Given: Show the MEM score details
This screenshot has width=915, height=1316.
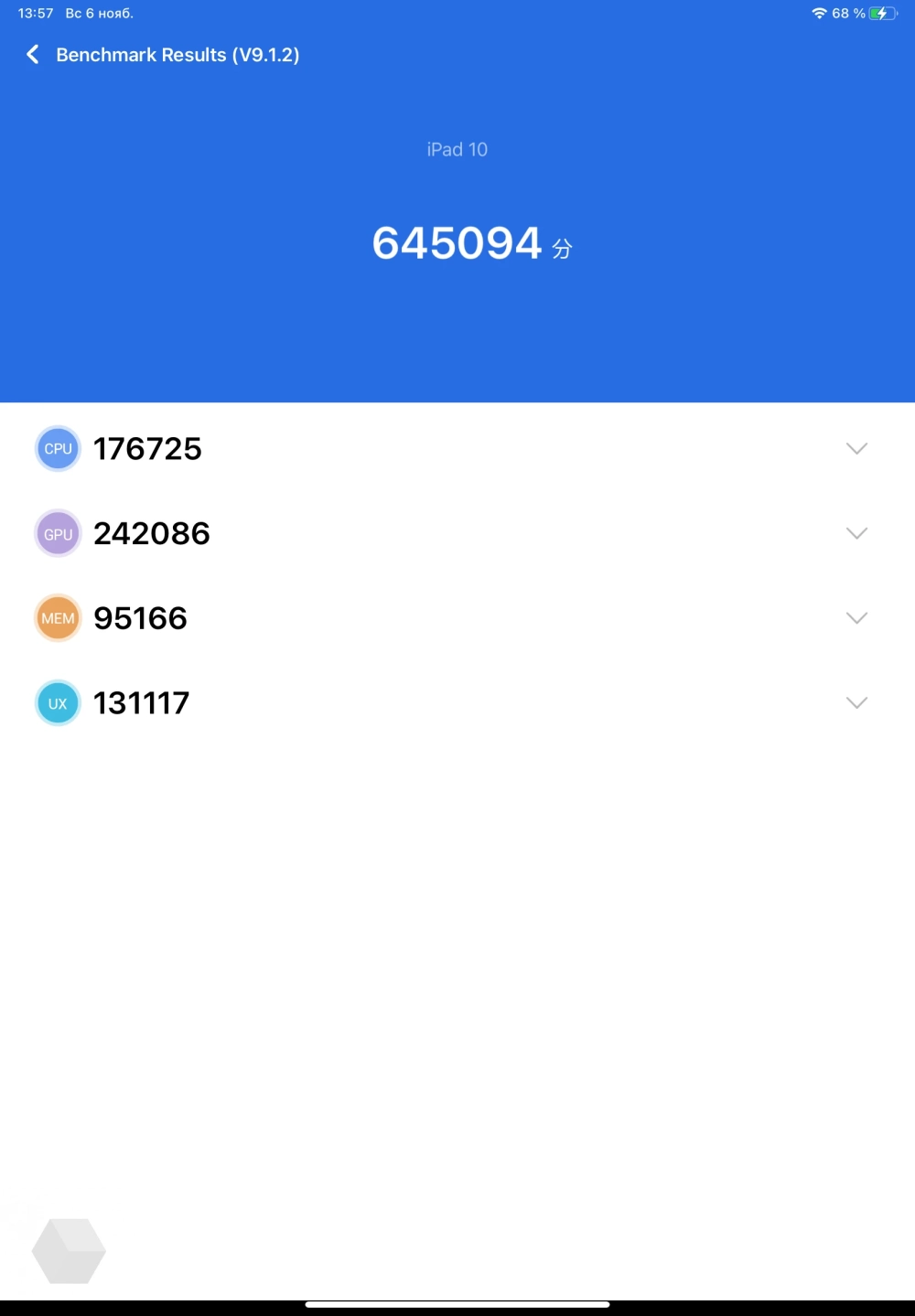Looking at the screenshot, I should (856, 618).
